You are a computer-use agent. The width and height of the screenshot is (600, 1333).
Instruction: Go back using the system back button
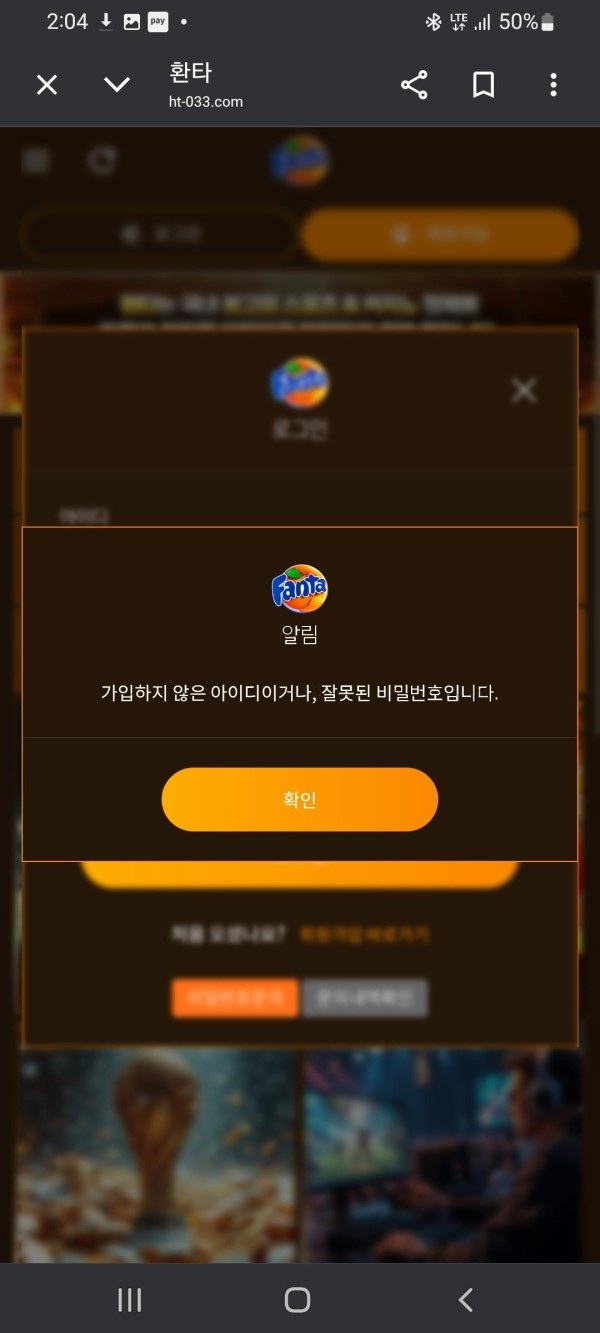pos(465,1299)
